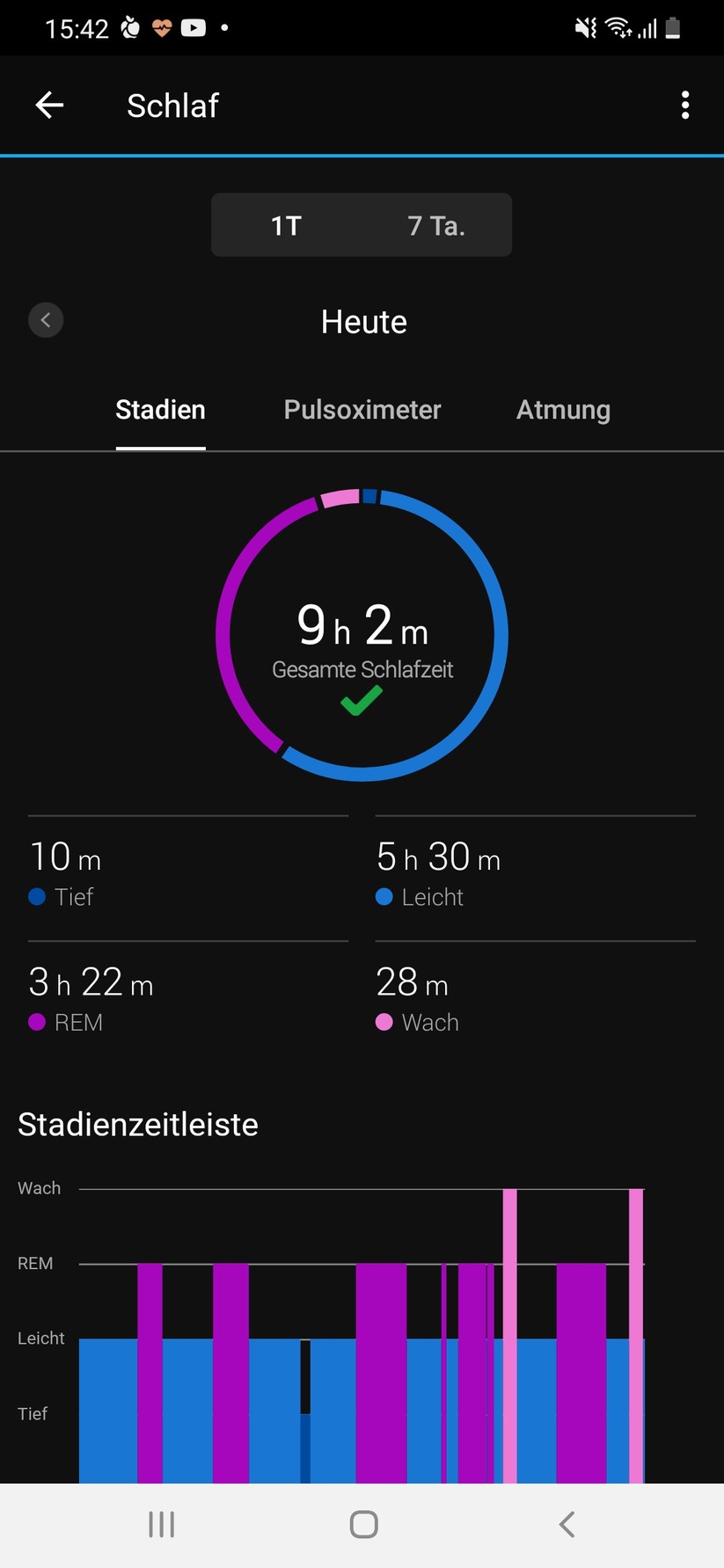The height and width of the screenshot is (1568, 724).
Task: Open the back arrow to leave Schlaf view
Action: pos(49,105)
